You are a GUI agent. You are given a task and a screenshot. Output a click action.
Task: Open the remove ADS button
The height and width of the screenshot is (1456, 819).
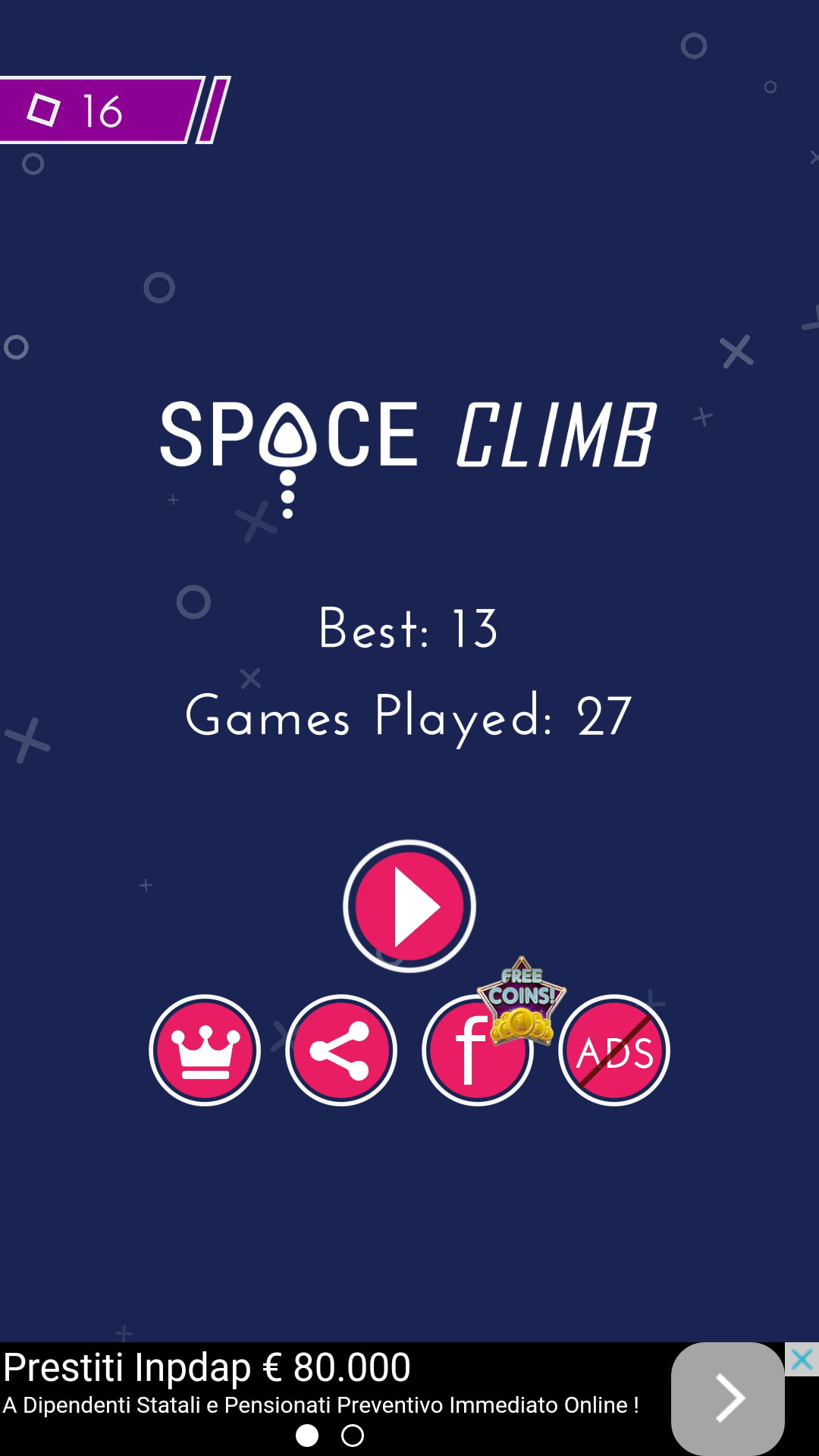click(614, 1050)
